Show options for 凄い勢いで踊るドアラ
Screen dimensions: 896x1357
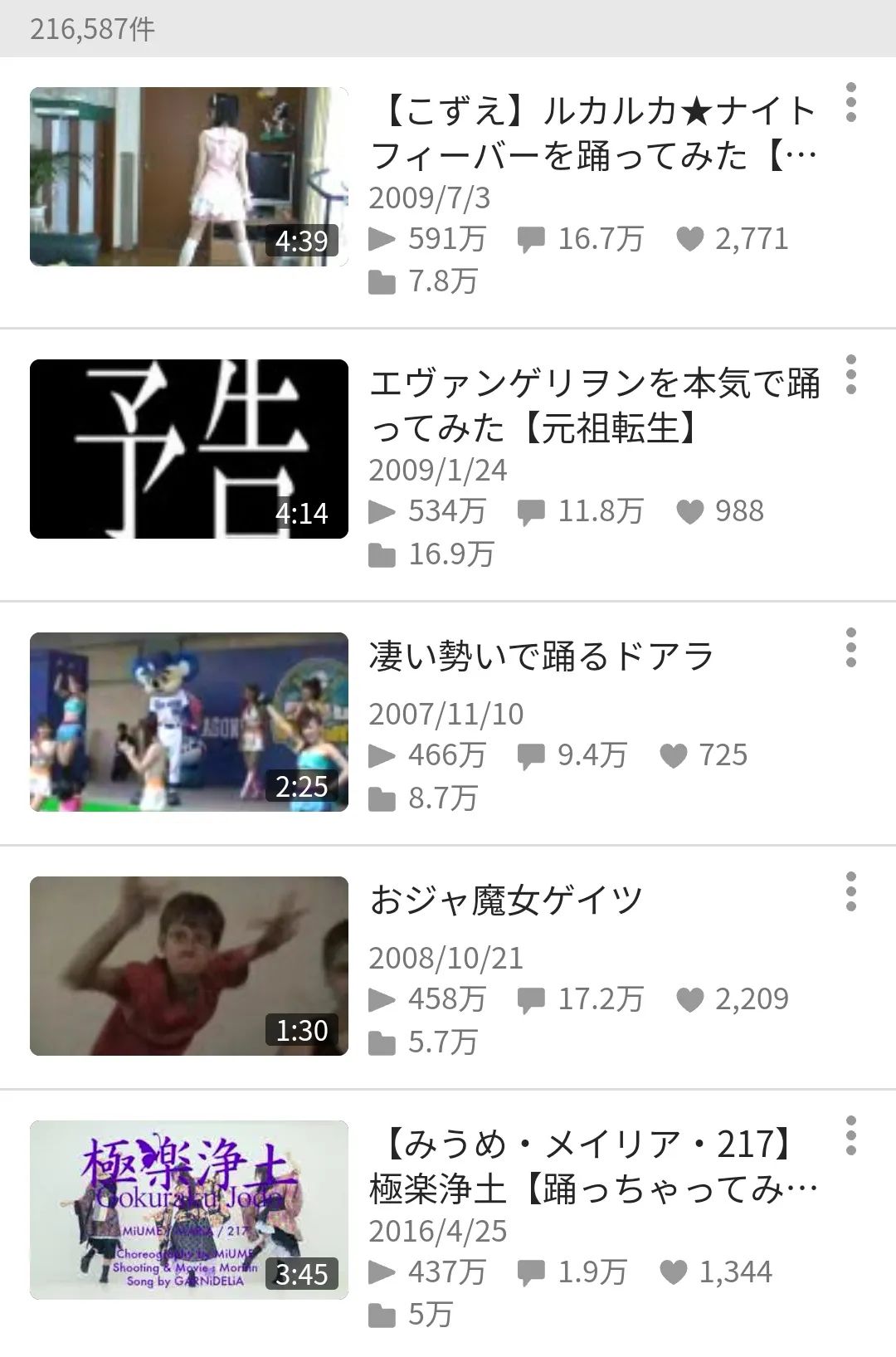pos(850,647)
